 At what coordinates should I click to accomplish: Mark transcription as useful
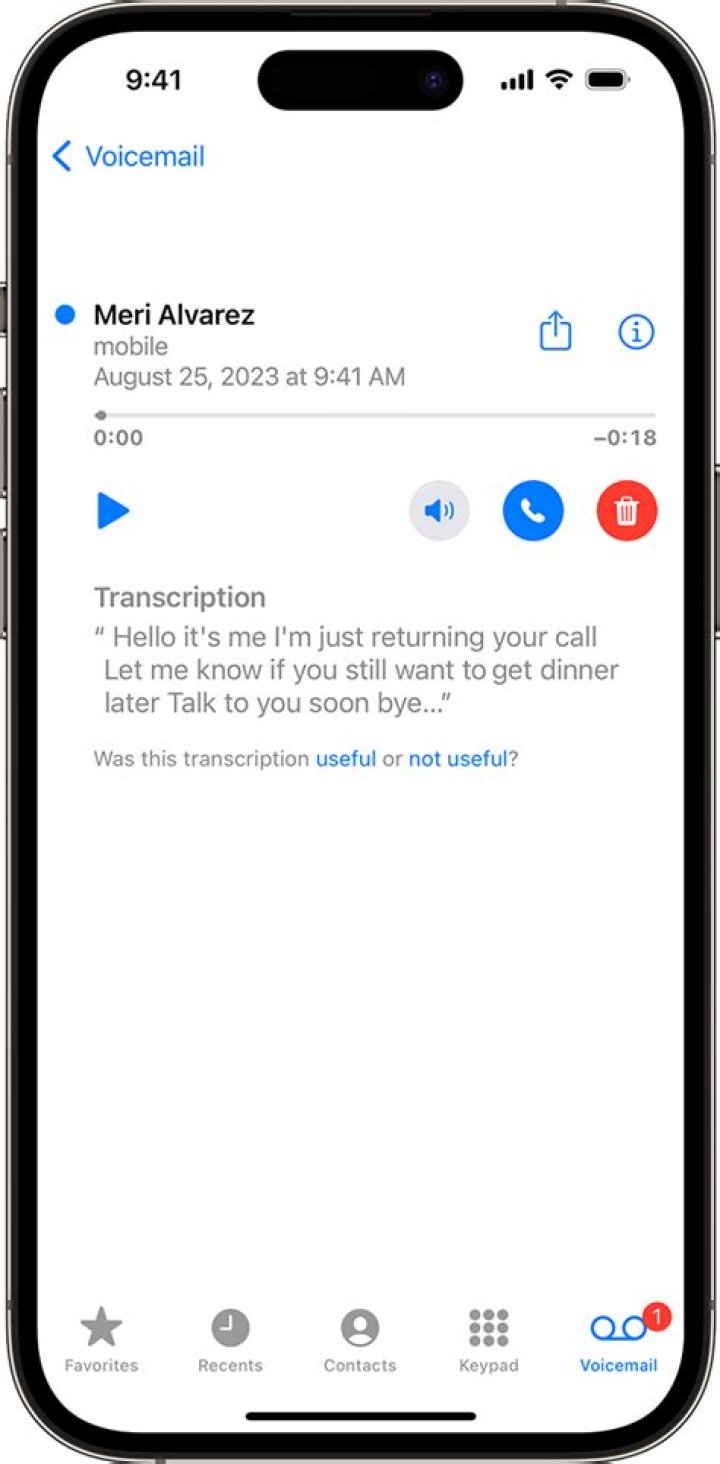click(346, 759)
